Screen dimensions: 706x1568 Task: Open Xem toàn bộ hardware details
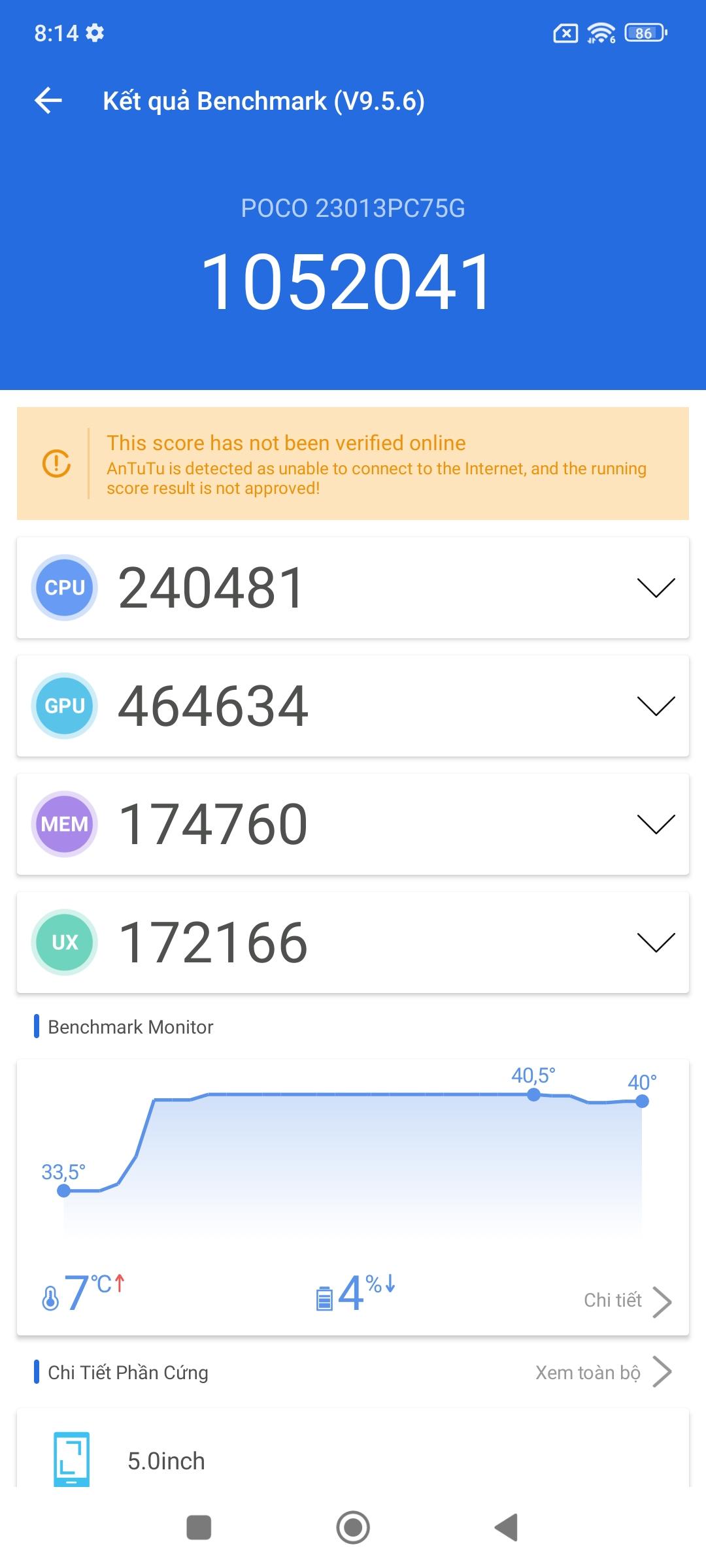(603, 1372)
